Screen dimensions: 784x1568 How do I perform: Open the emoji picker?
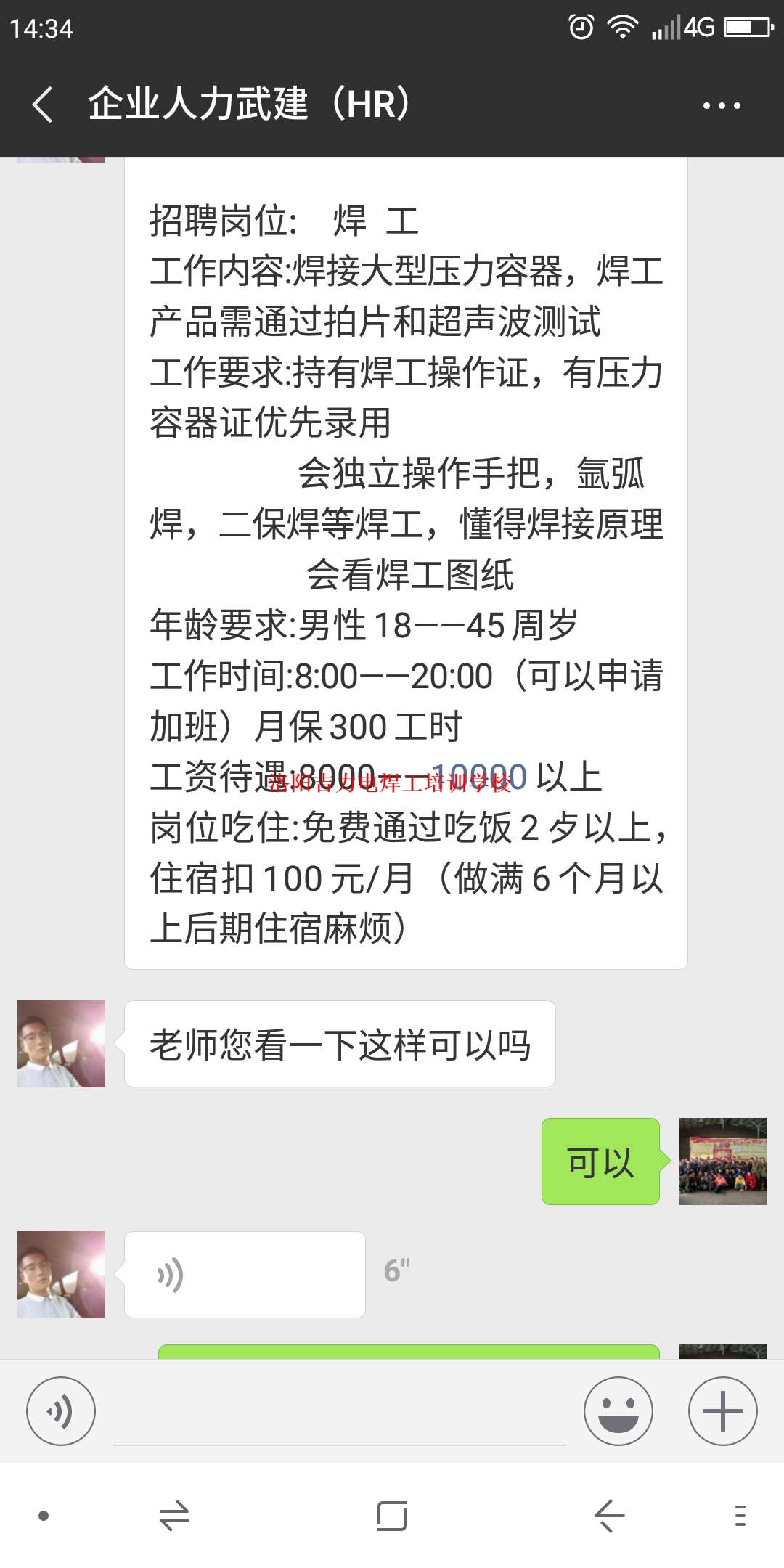[x=618, y=1411]
